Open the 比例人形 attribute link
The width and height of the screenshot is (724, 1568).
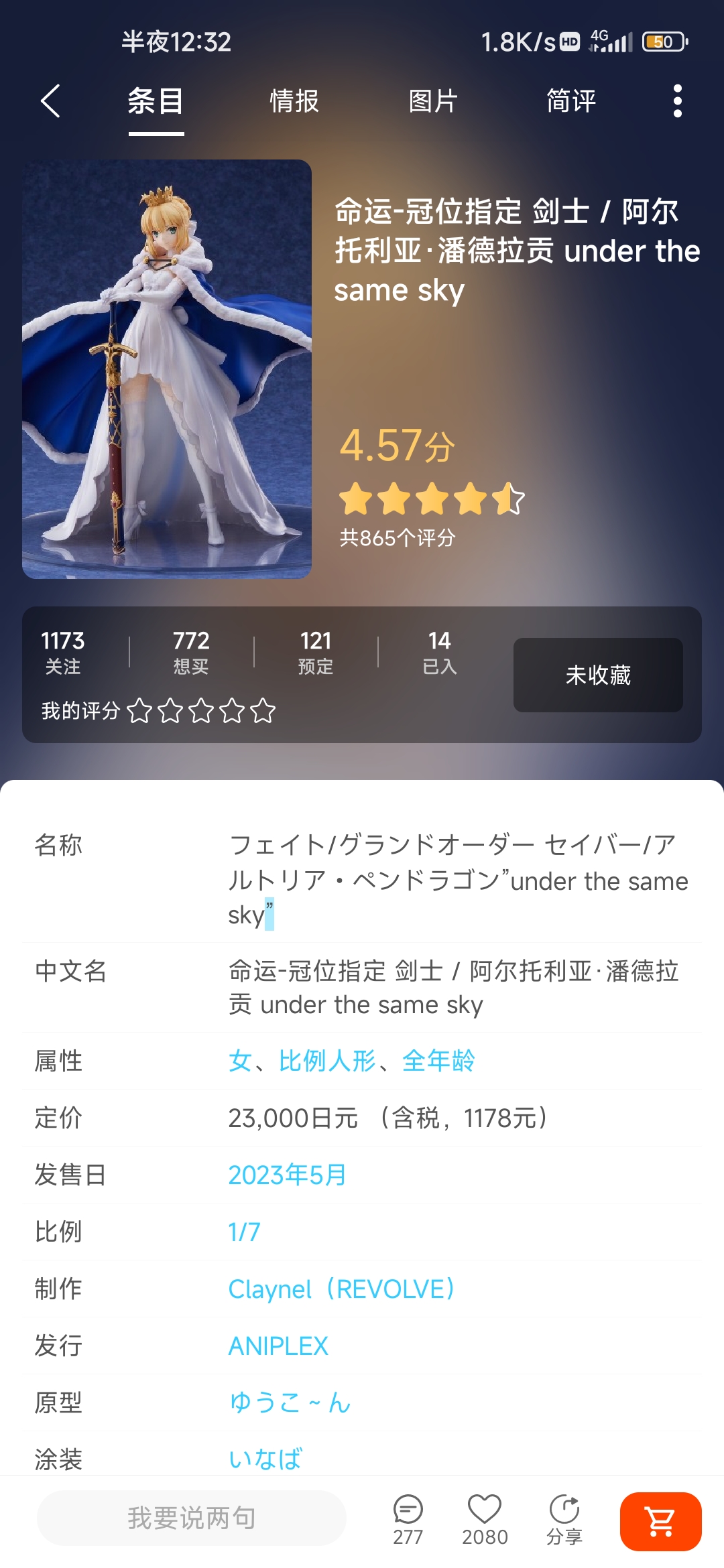pos(327,1061)
